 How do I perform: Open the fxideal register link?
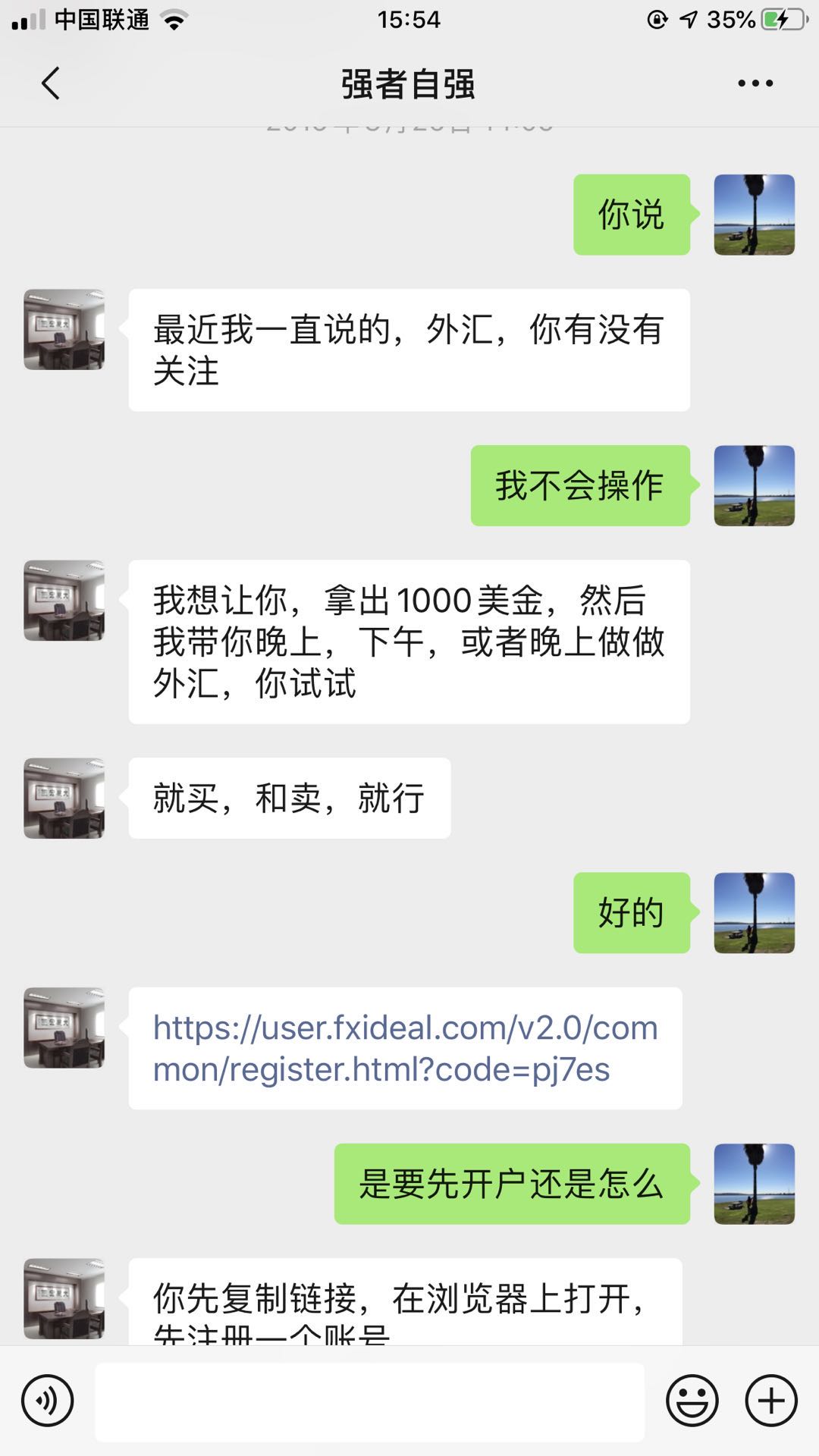point(405,1049)
